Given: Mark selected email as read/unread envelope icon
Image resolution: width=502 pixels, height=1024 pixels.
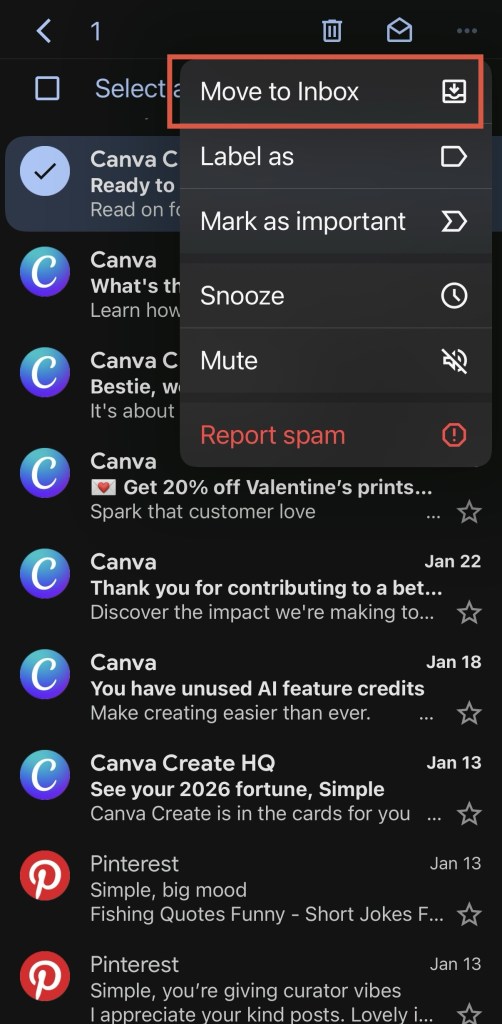Looking at the screenshot, I should pos(399,31).
